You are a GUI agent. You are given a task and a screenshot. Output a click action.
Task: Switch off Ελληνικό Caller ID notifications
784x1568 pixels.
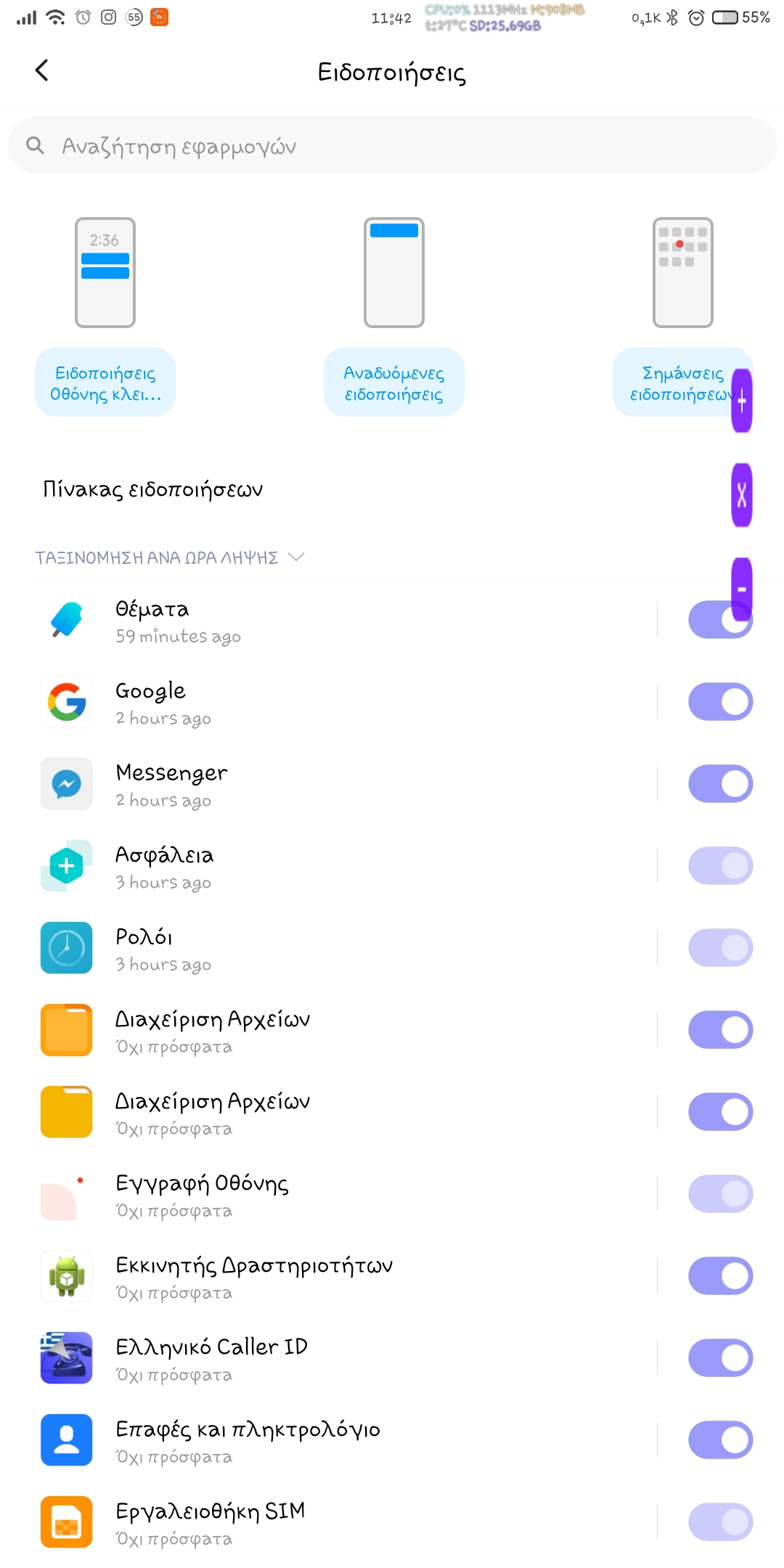tap(721, 1358)
